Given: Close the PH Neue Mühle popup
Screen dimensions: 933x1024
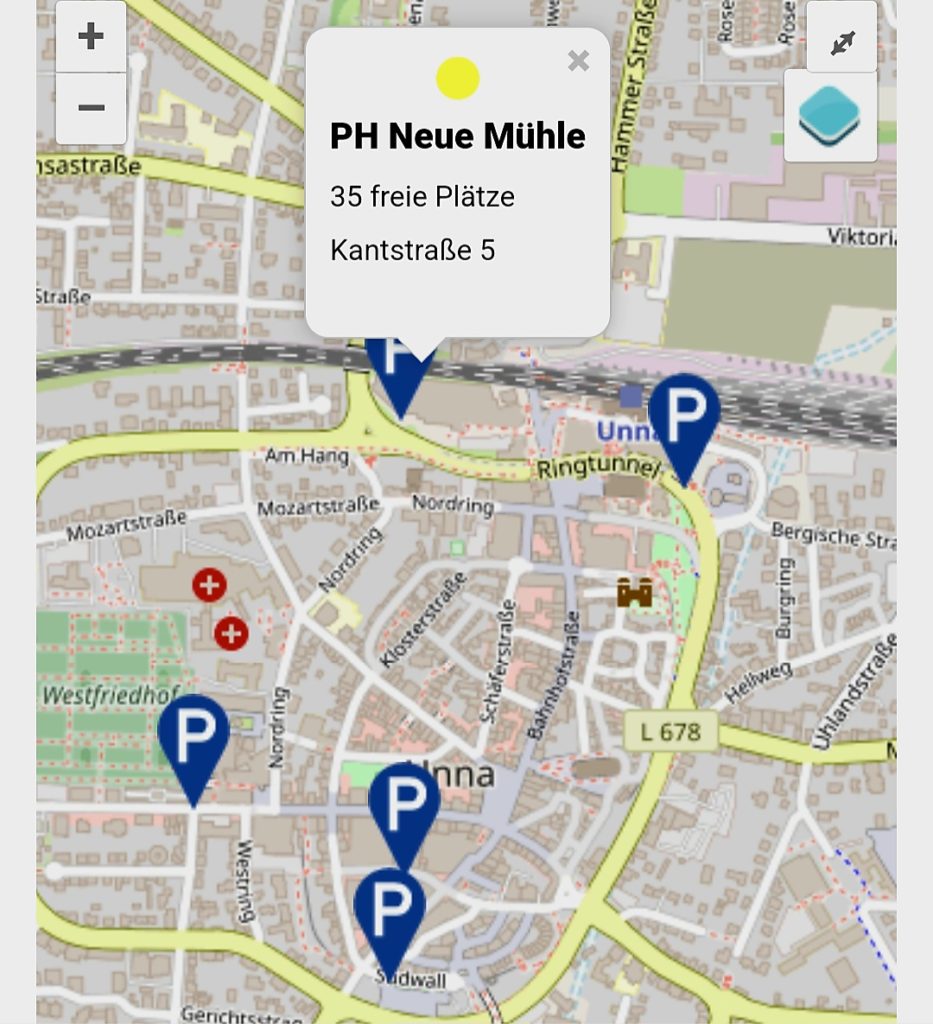Looking at the screenshot, I should click(x=578, y=61).
